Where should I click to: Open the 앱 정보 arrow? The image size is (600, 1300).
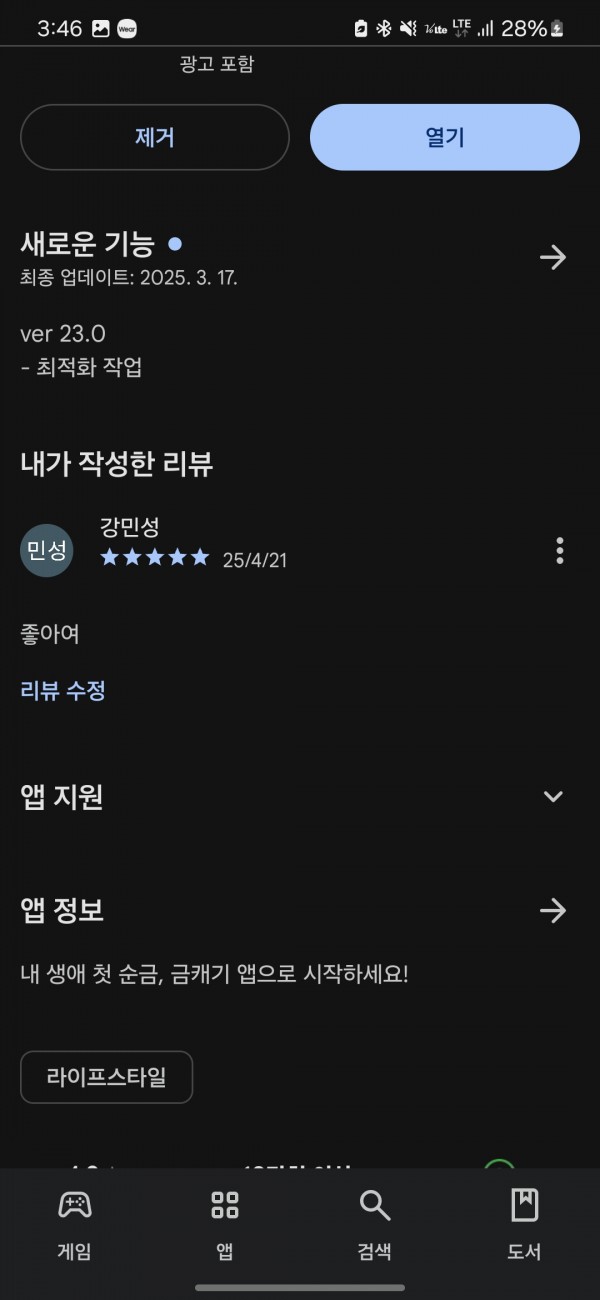coord(553,910)
